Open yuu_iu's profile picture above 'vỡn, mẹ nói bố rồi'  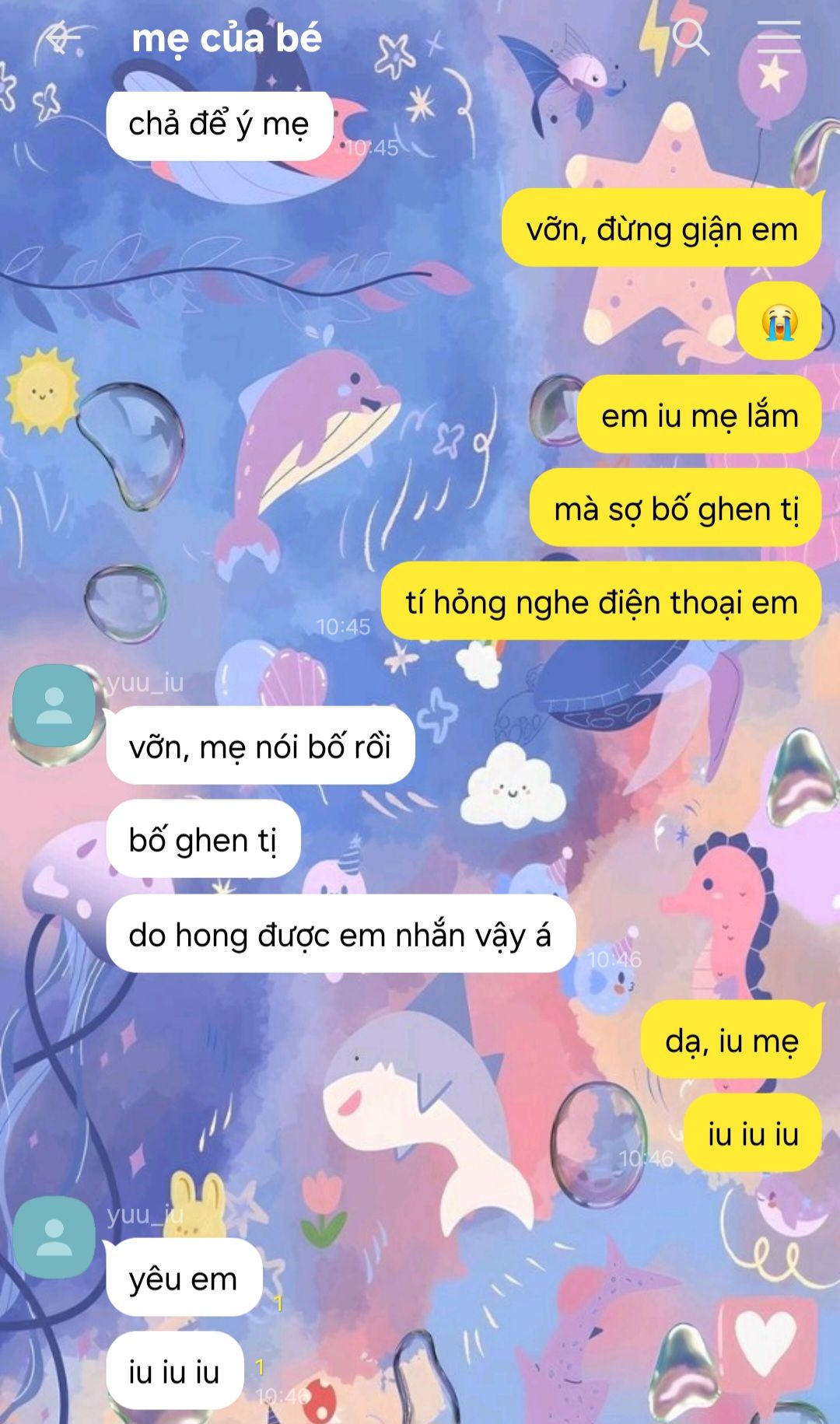(54, 706)
